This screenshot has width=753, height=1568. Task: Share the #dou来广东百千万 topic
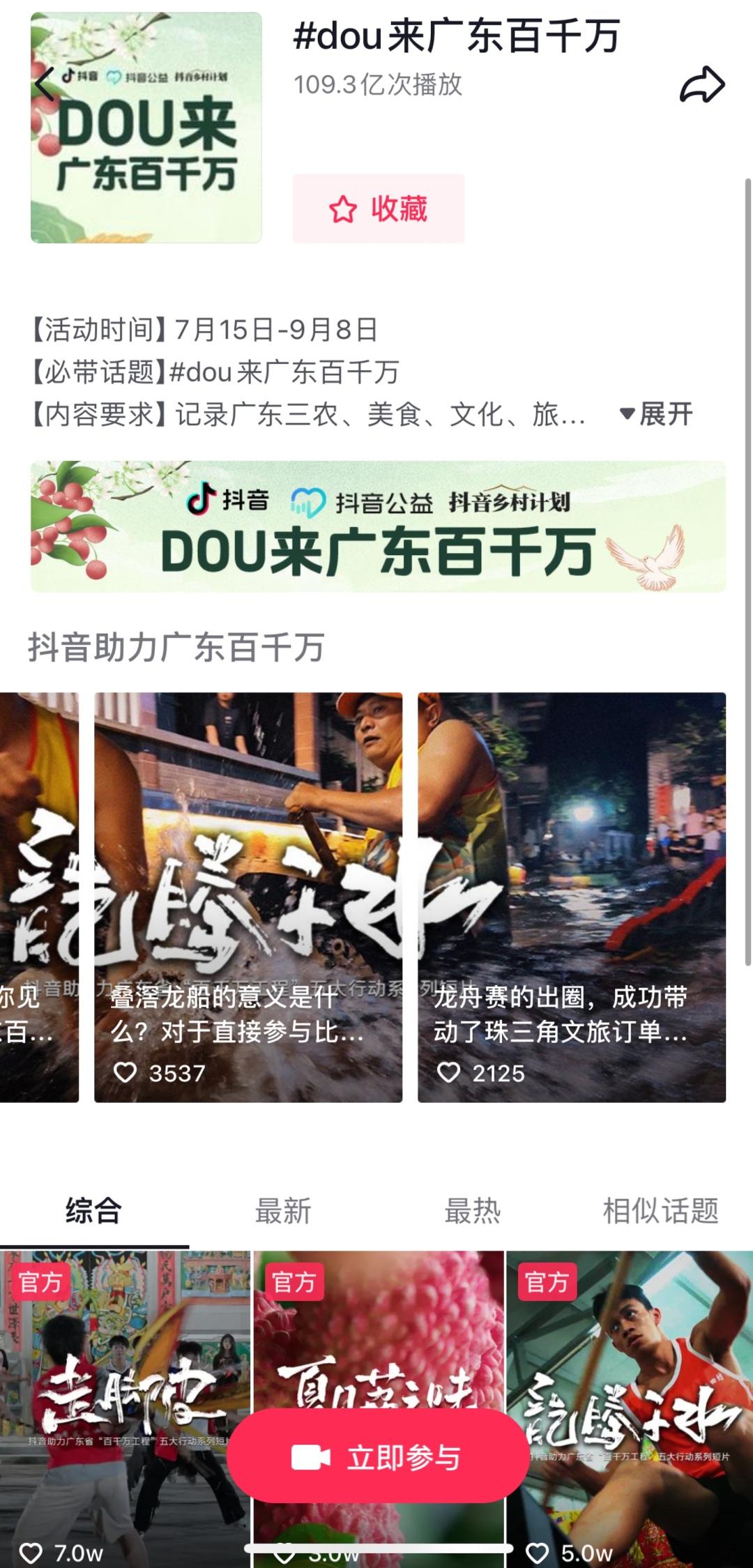[702, 85]
